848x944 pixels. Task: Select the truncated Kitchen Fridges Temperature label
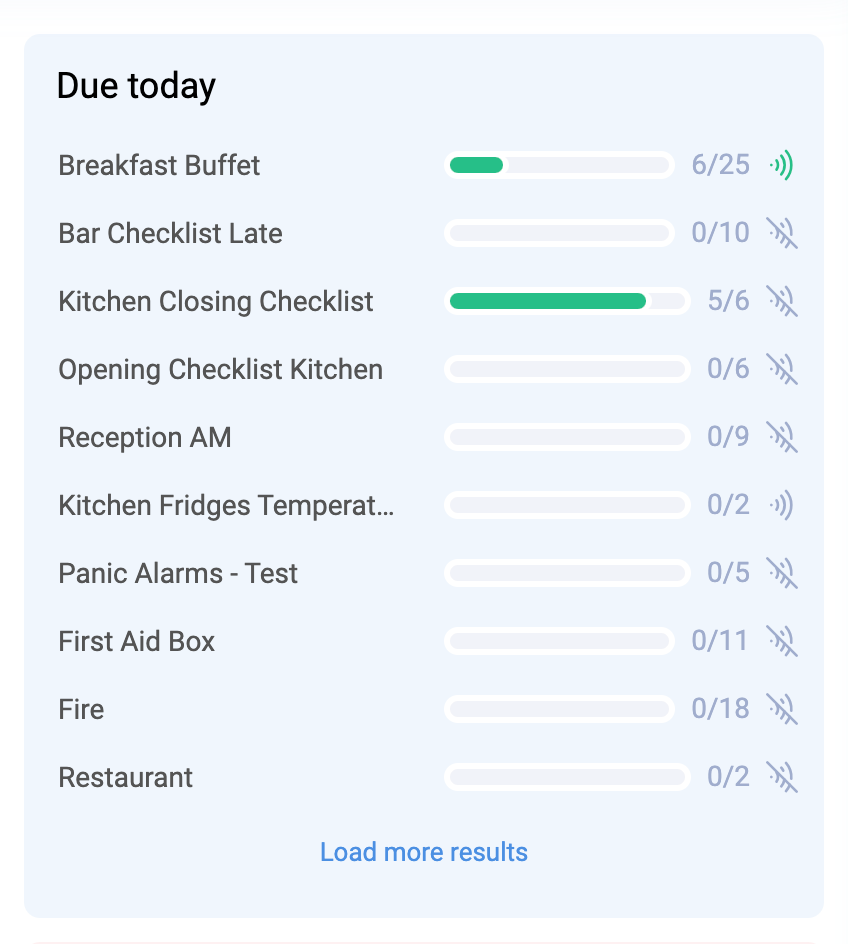[225, 504]
